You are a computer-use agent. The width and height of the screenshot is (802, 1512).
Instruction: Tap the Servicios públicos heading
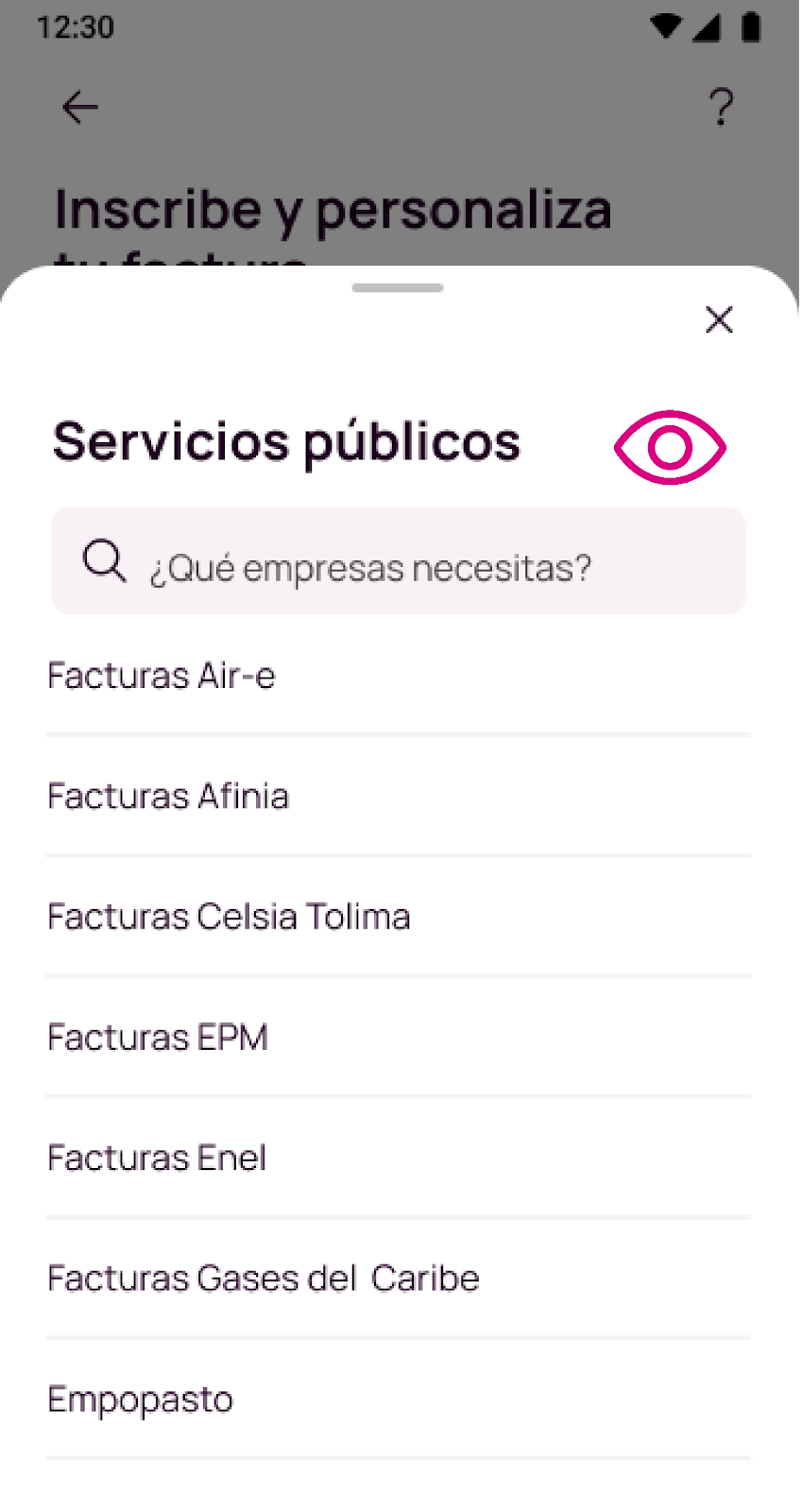click(x=286, y=441)
